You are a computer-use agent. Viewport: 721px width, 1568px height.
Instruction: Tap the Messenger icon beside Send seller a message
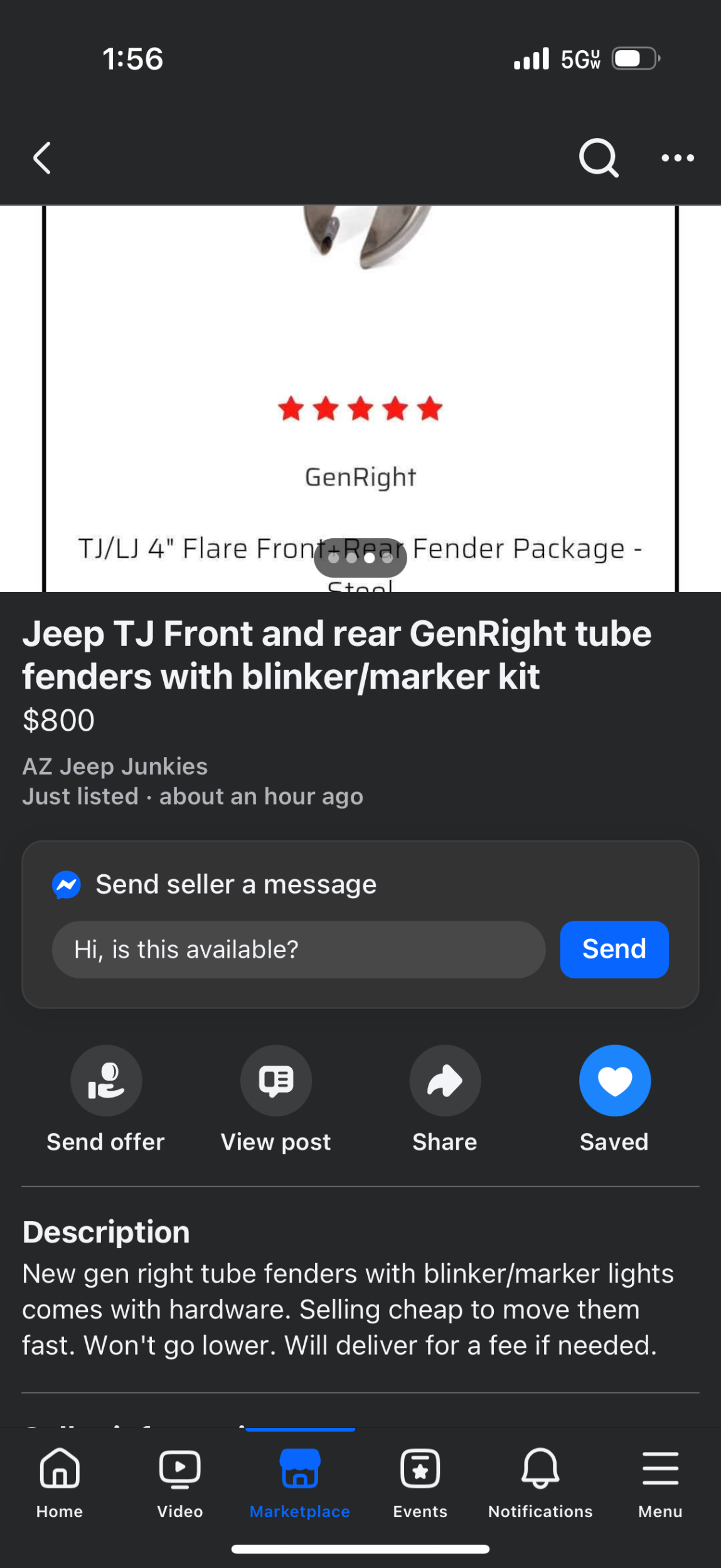67,884
